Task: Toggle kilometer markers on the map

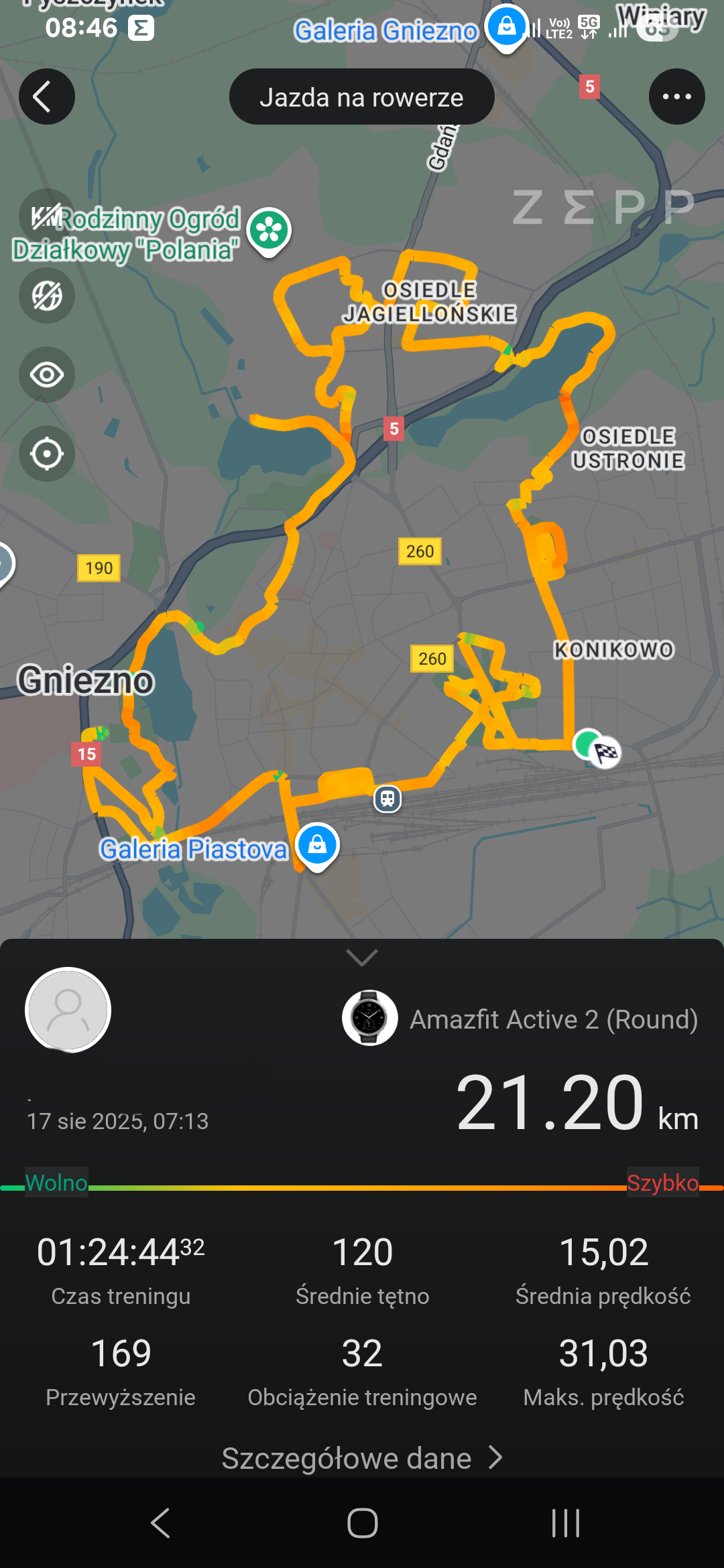Action: coord(46,216)
